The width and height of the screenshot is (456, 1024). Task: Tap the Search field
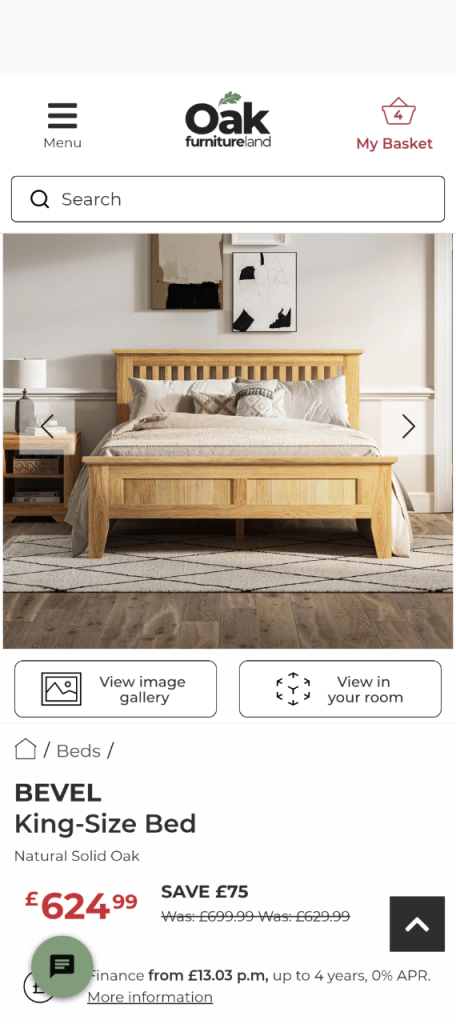pos(228,199)
